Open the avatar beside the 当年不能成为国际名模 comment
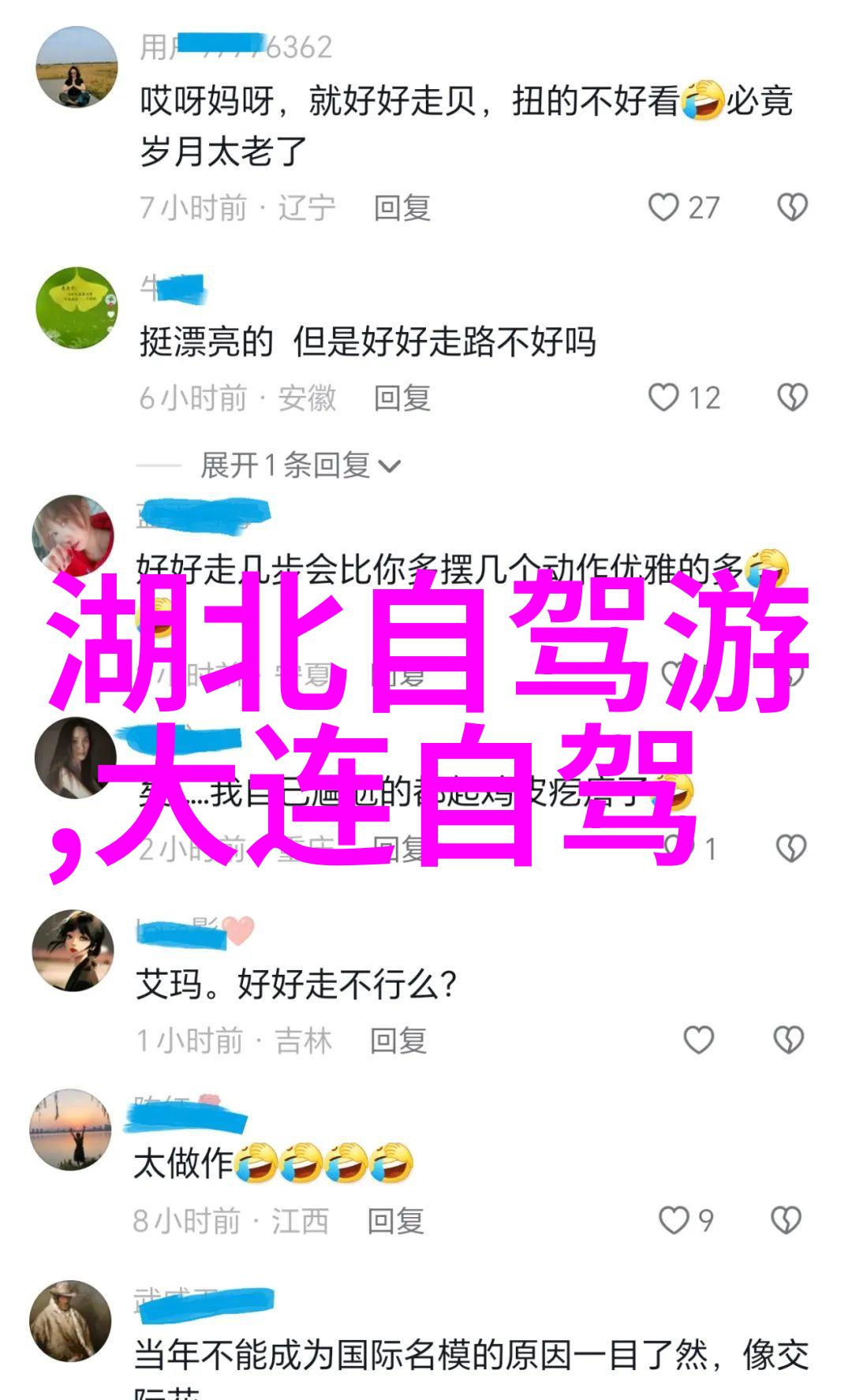 (70, 1321)
